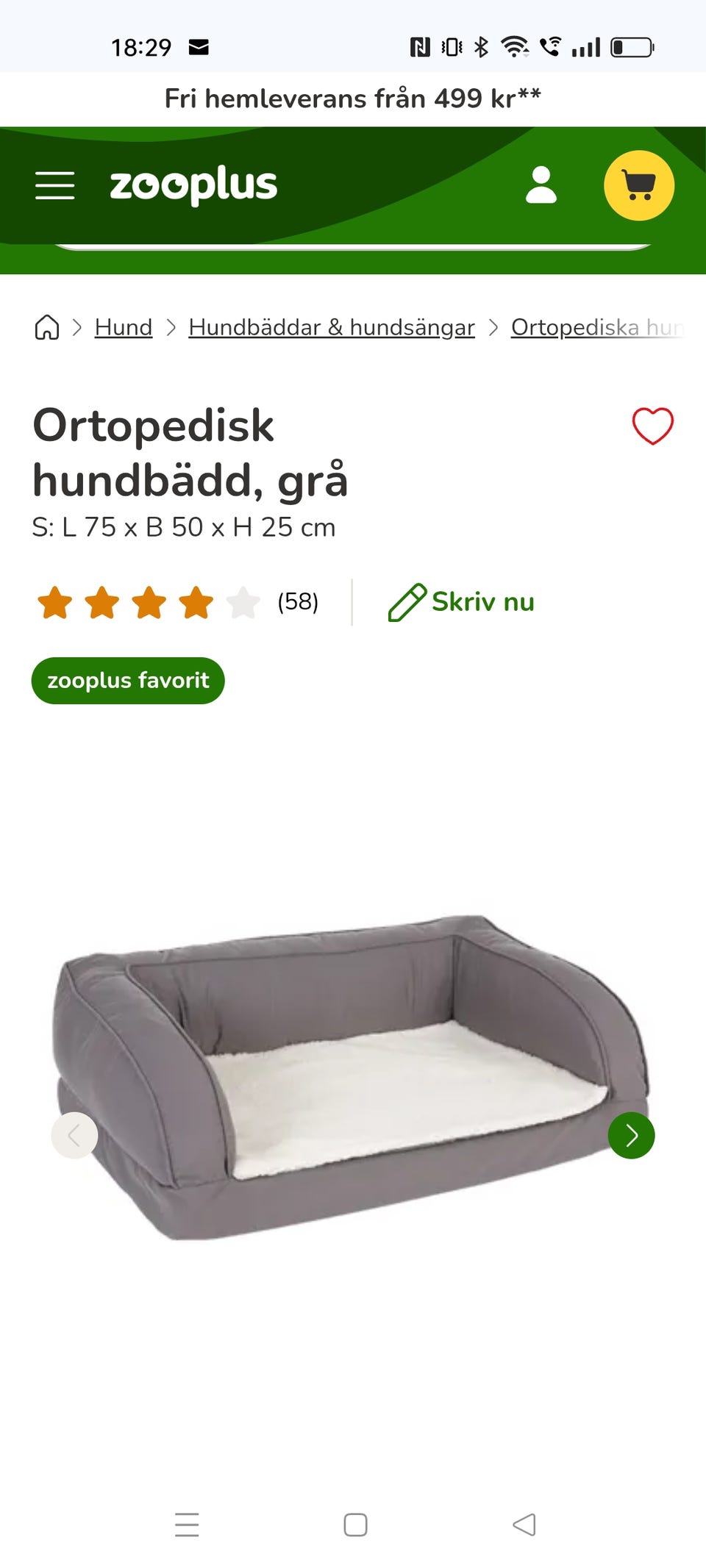Open the hamburger navigation menu
Image resolution: width=706 pixels, height=1568 pixels.
(56, 185)
